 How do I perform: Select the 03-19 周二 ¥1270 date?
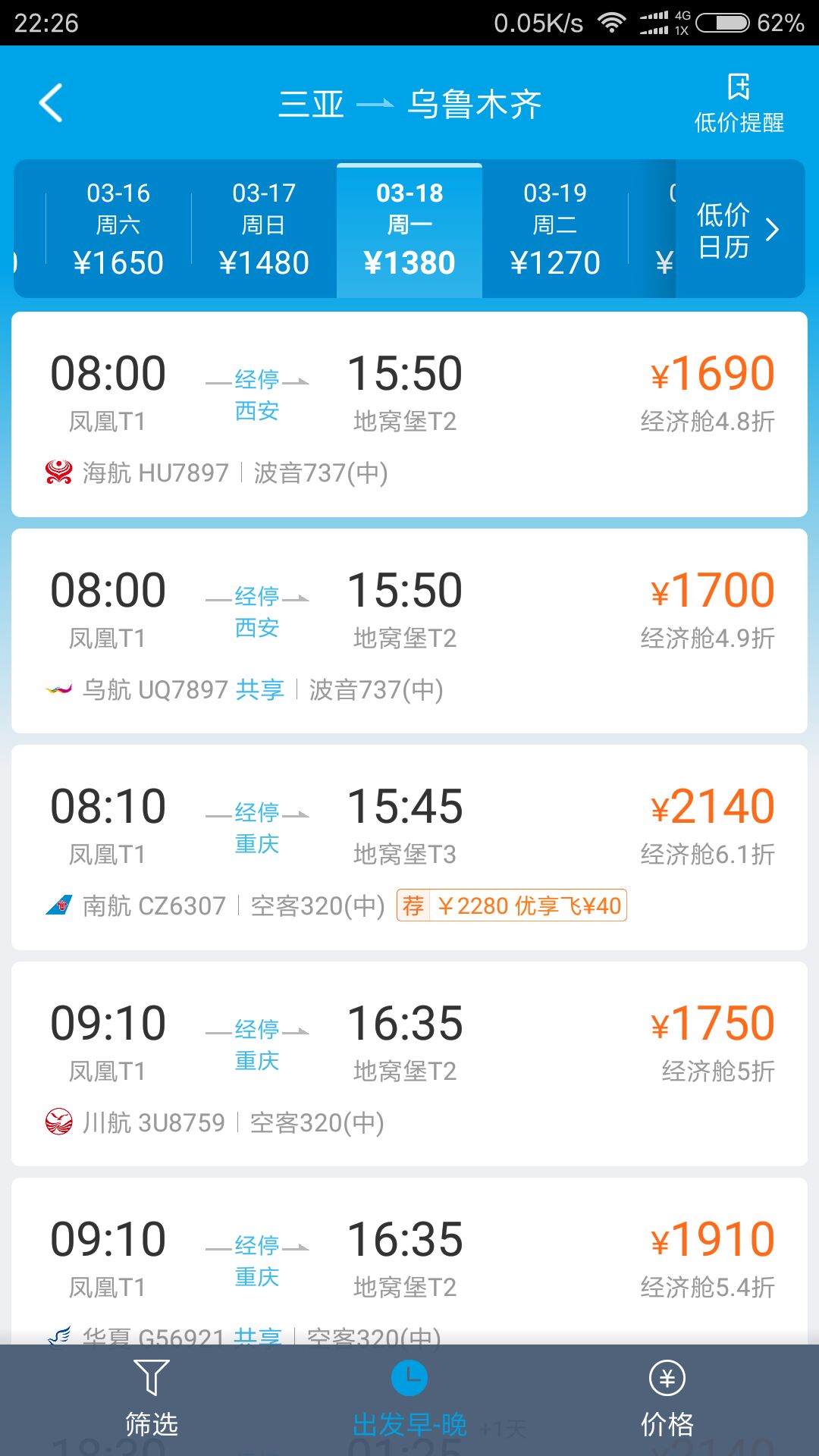[555, 229]
